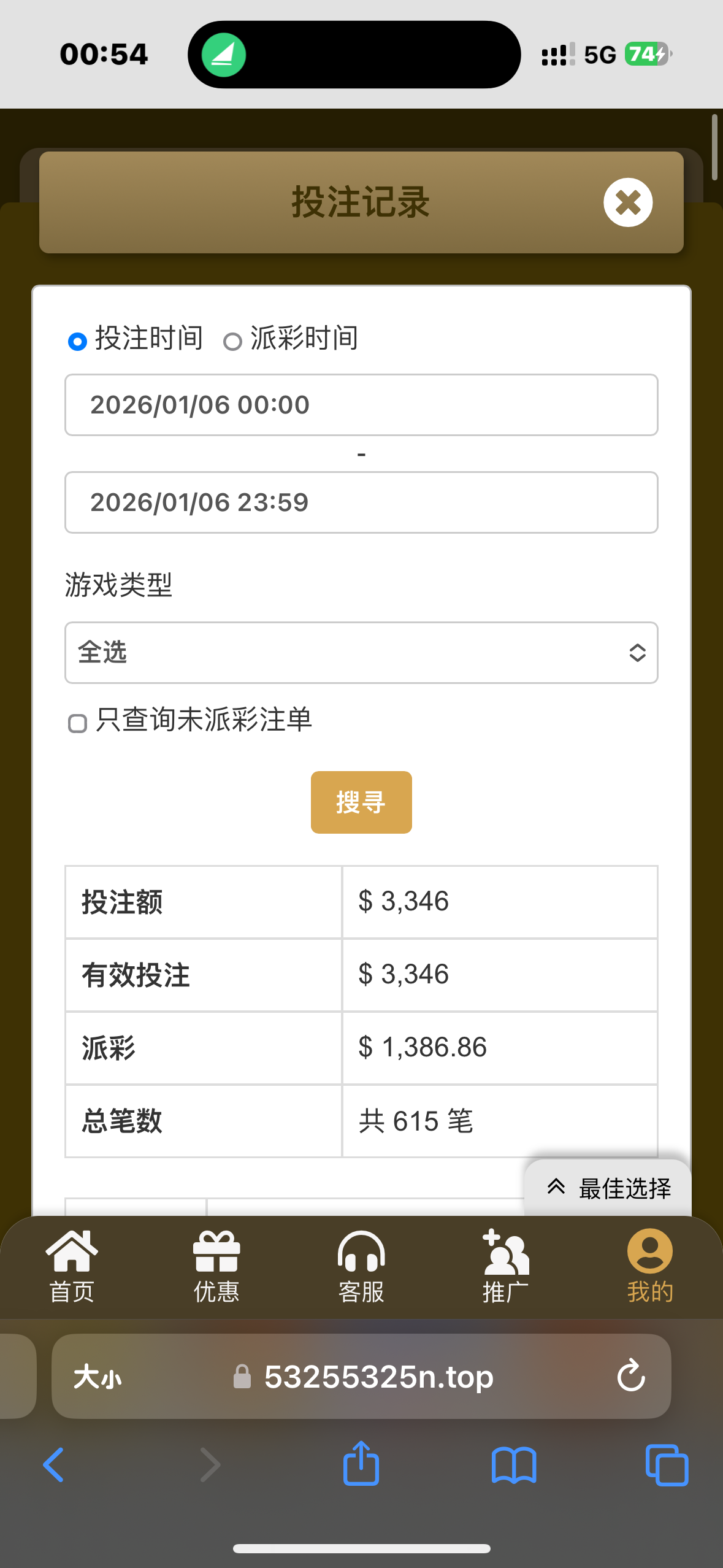Screen dimensions: 723x1568
Task: Go back to the previous page
Action: [54, 1465]
